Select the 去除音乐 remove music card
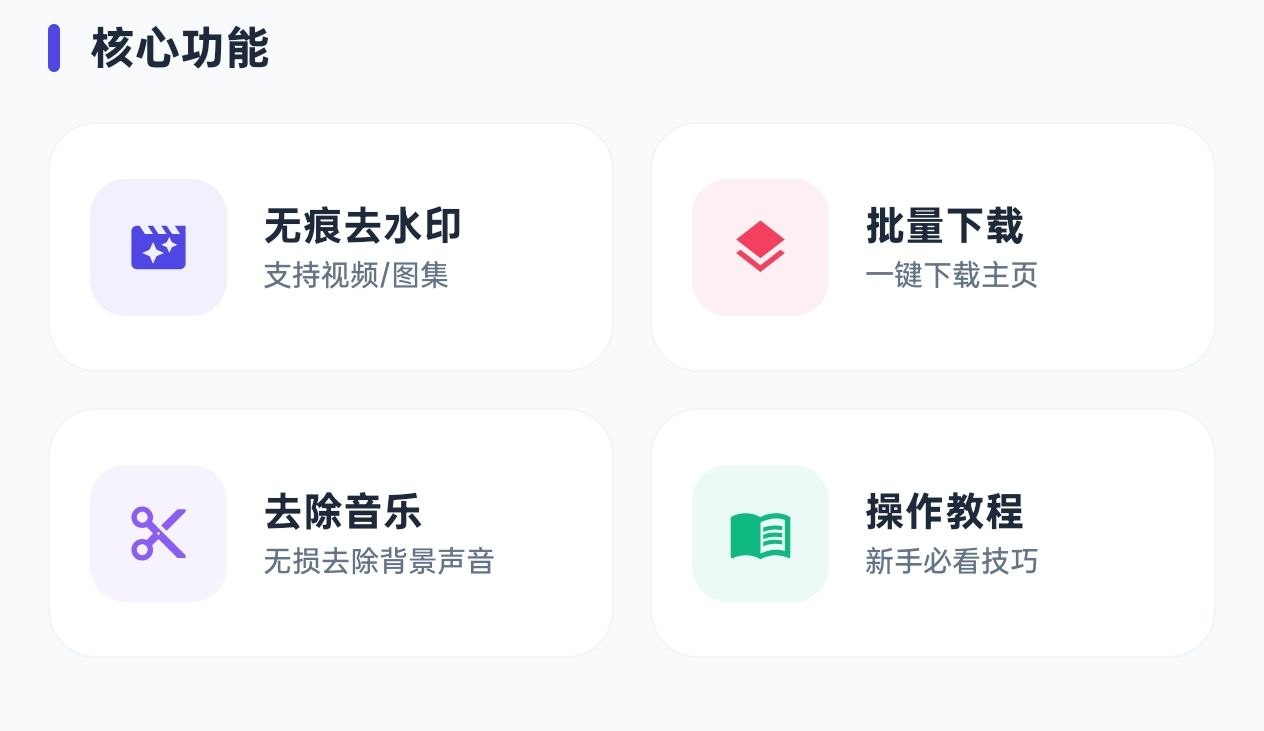The image size is (1264, 731). (x=330, y=533)
